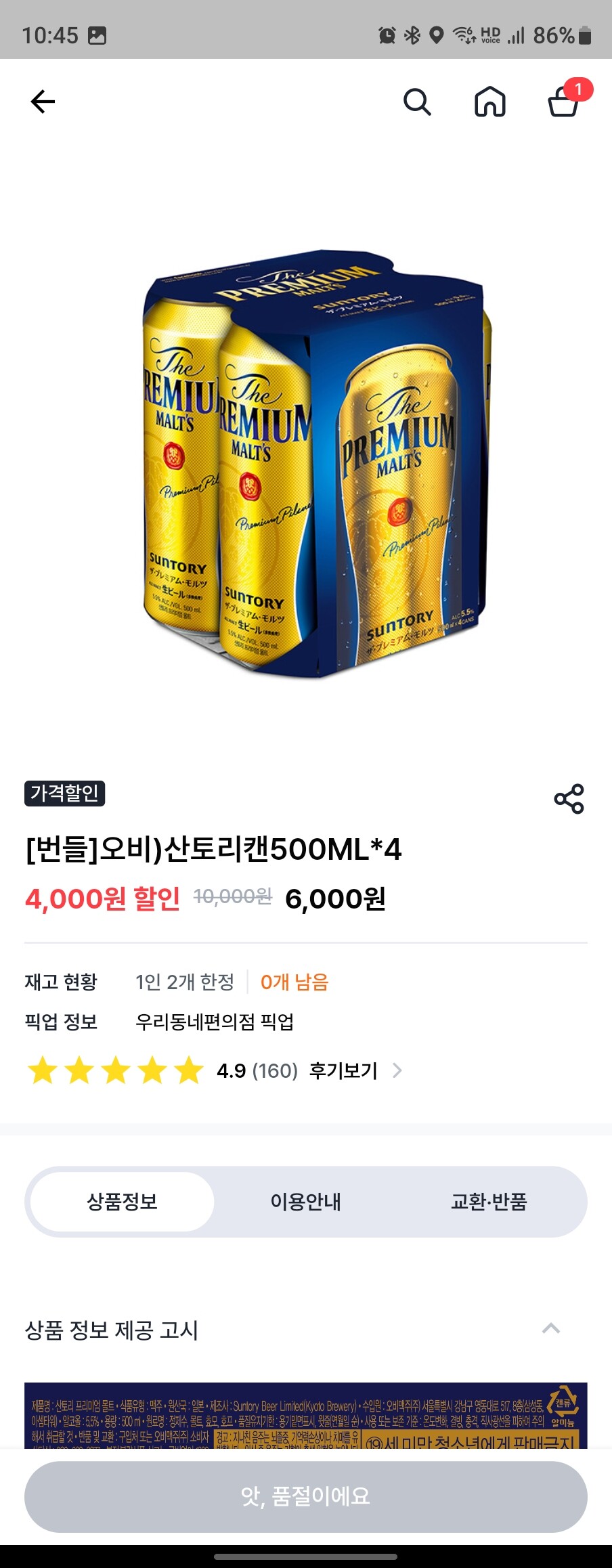Viewport: 612px width, 1568px height.
Task: Open the shopping basket
Action: [563, 102]
